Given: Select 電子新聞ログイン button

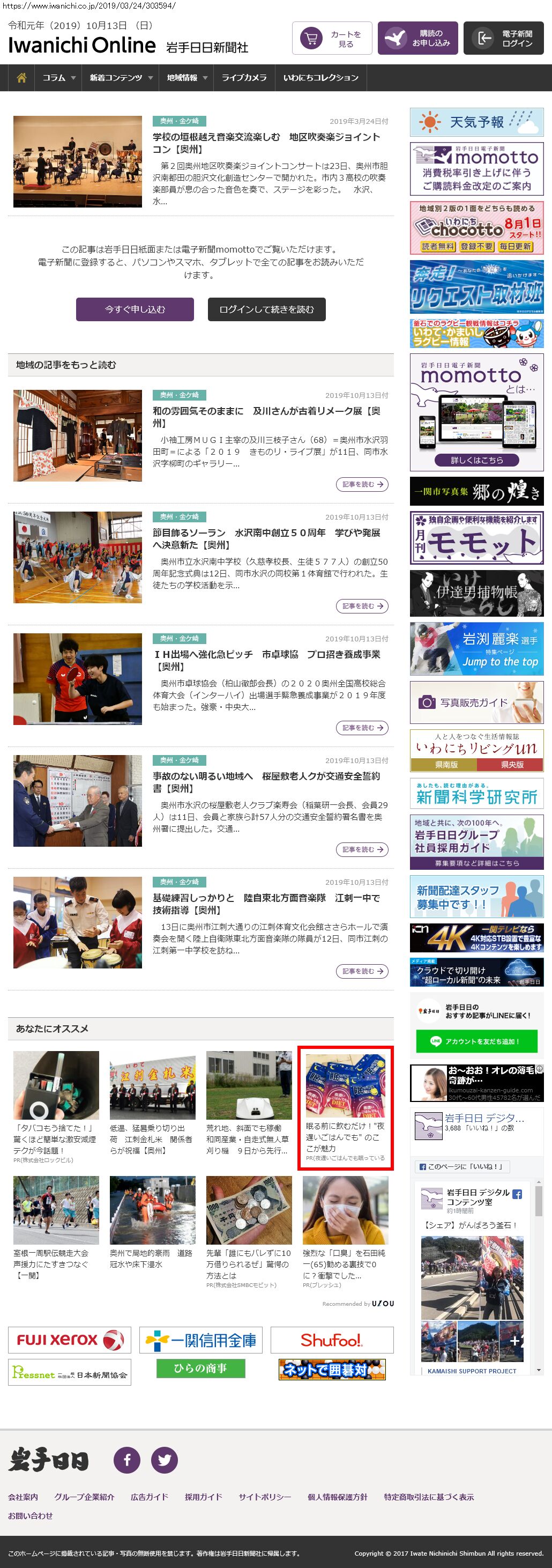Looking at the screenshot, I should [x=503, y=39].
